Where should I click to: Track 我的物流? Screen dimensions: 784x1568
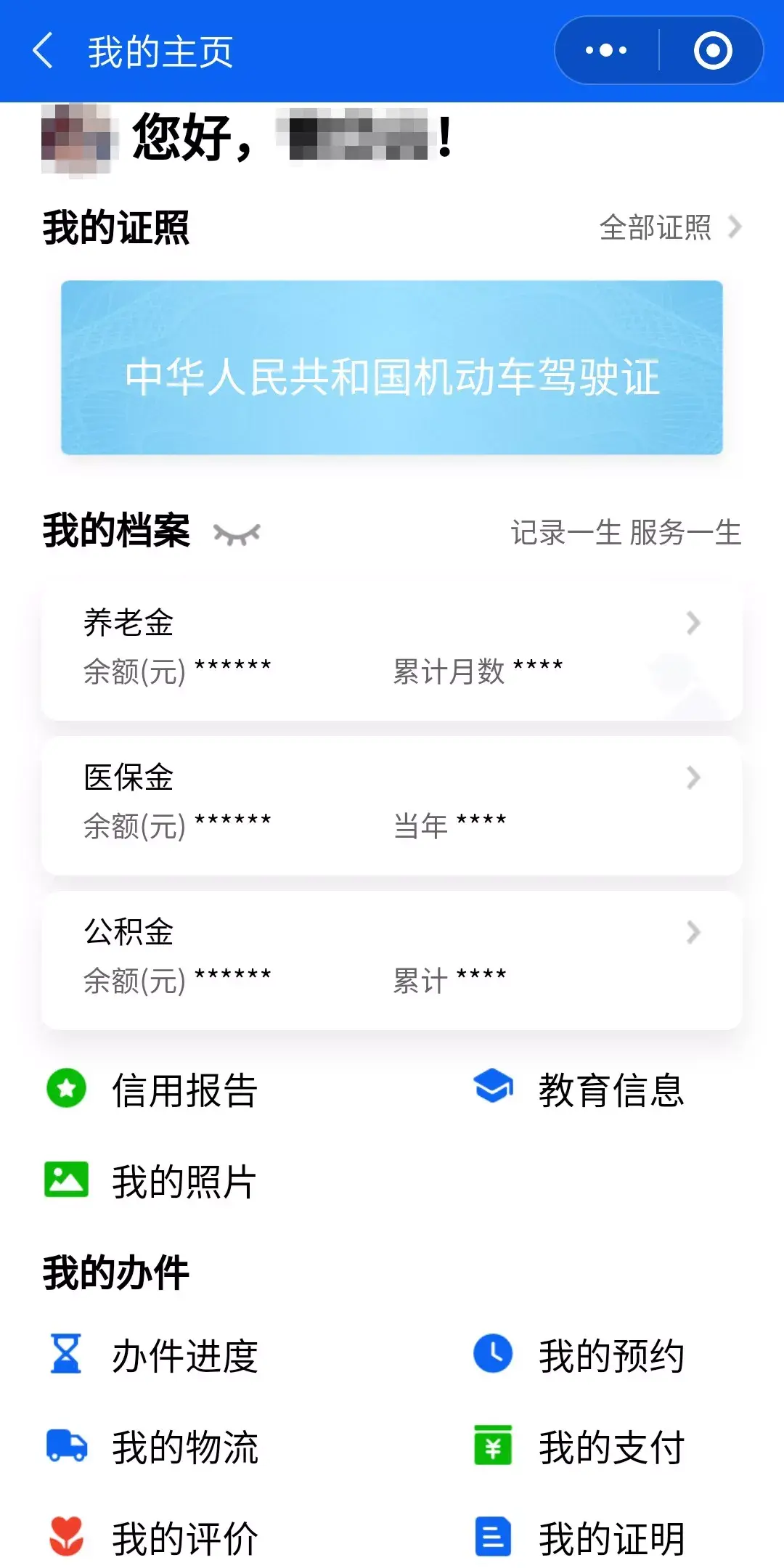(x=152, y=1447)
